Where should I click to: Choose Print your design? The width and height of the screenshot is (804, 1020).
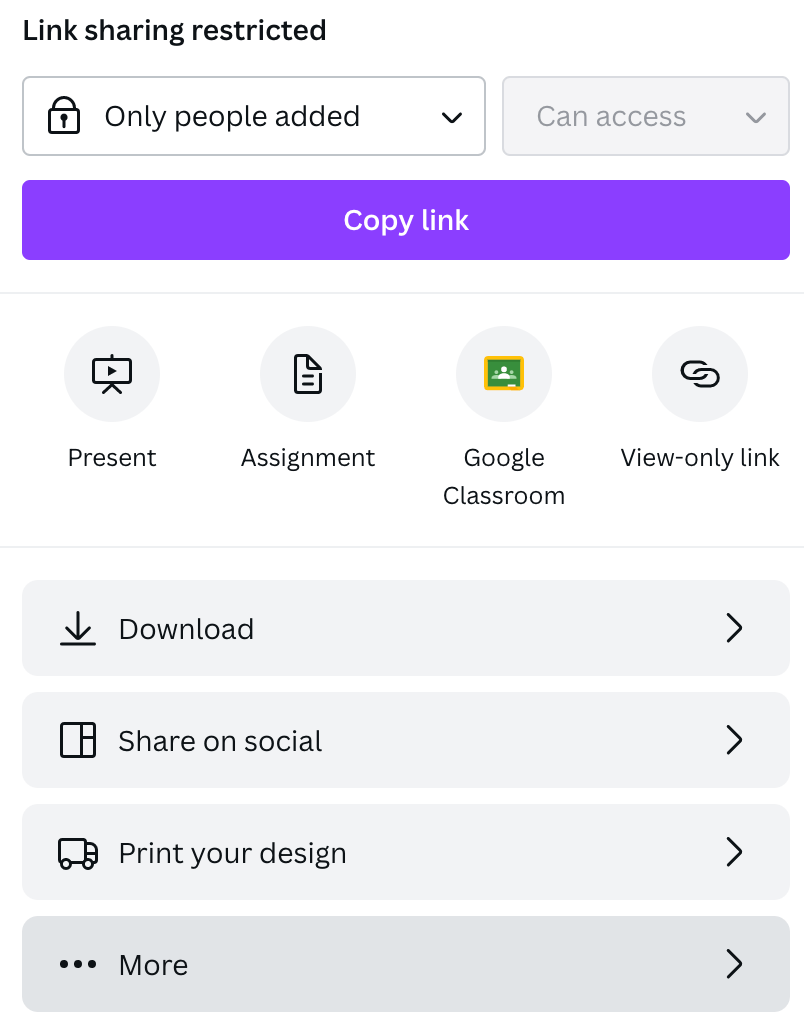click(x=405, y=852)
